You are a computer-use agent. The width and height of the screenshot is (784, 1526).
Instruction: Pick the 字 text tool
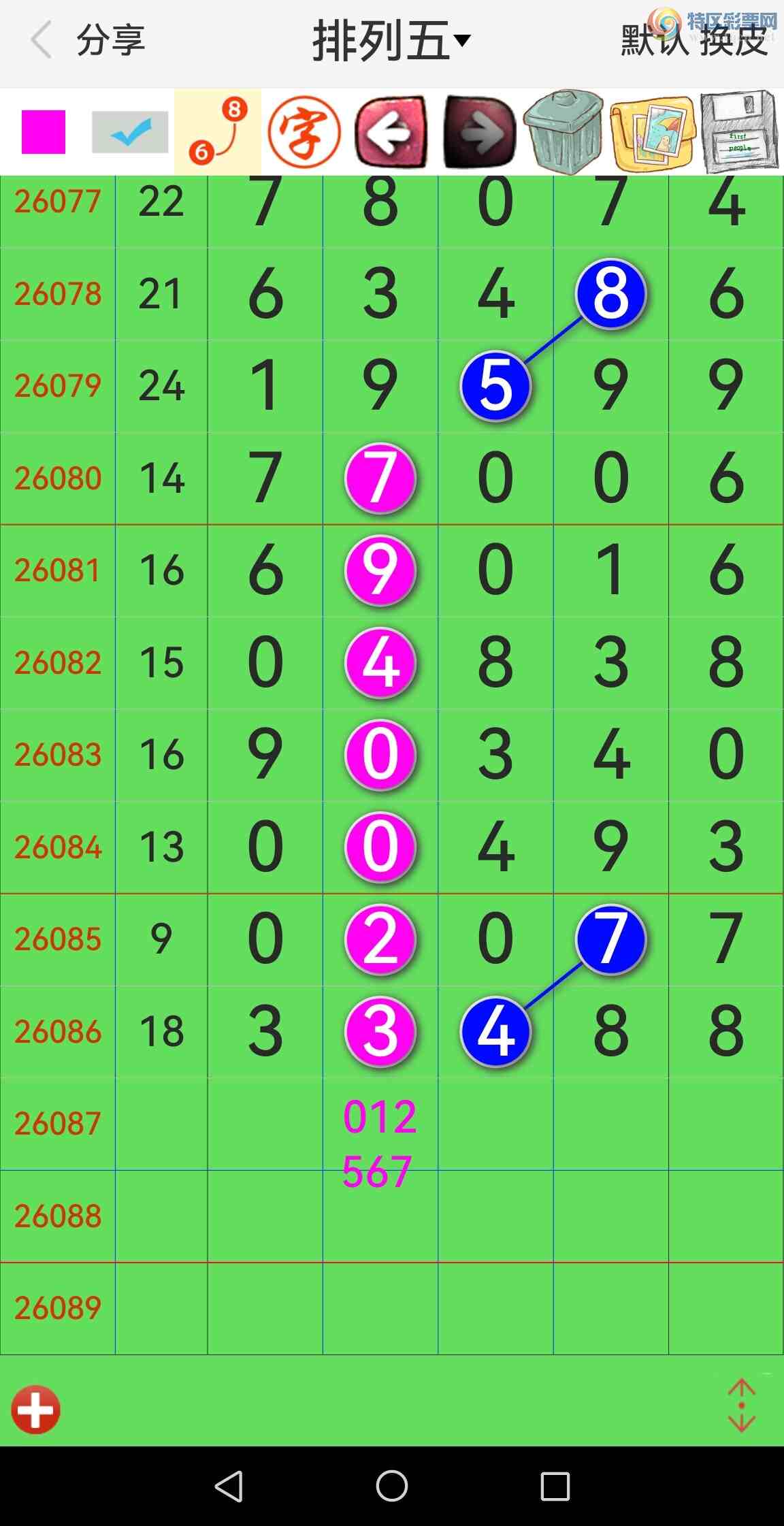click(304, 132)
